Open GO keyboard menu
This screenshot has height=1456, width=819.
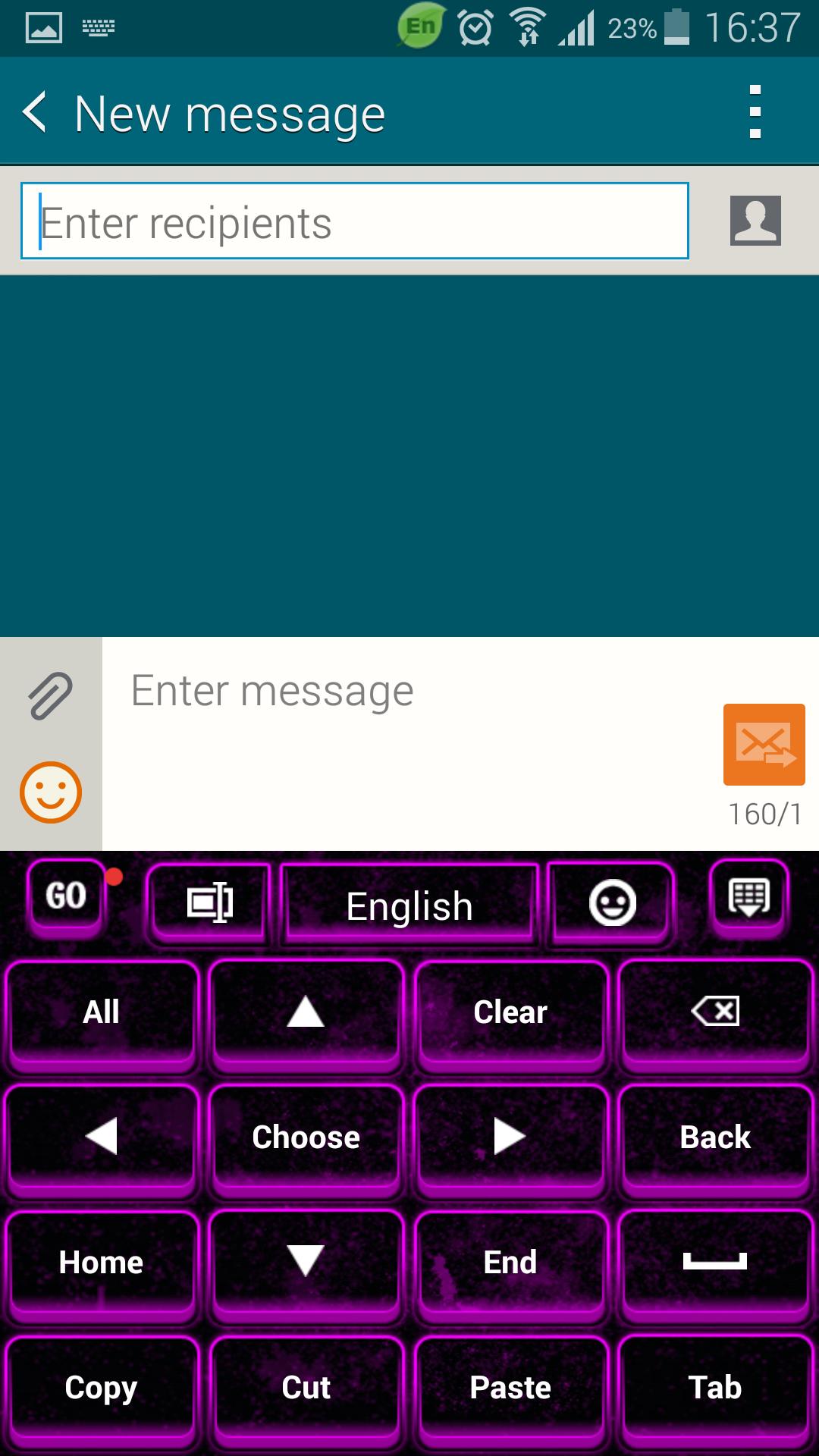[66, 897]
